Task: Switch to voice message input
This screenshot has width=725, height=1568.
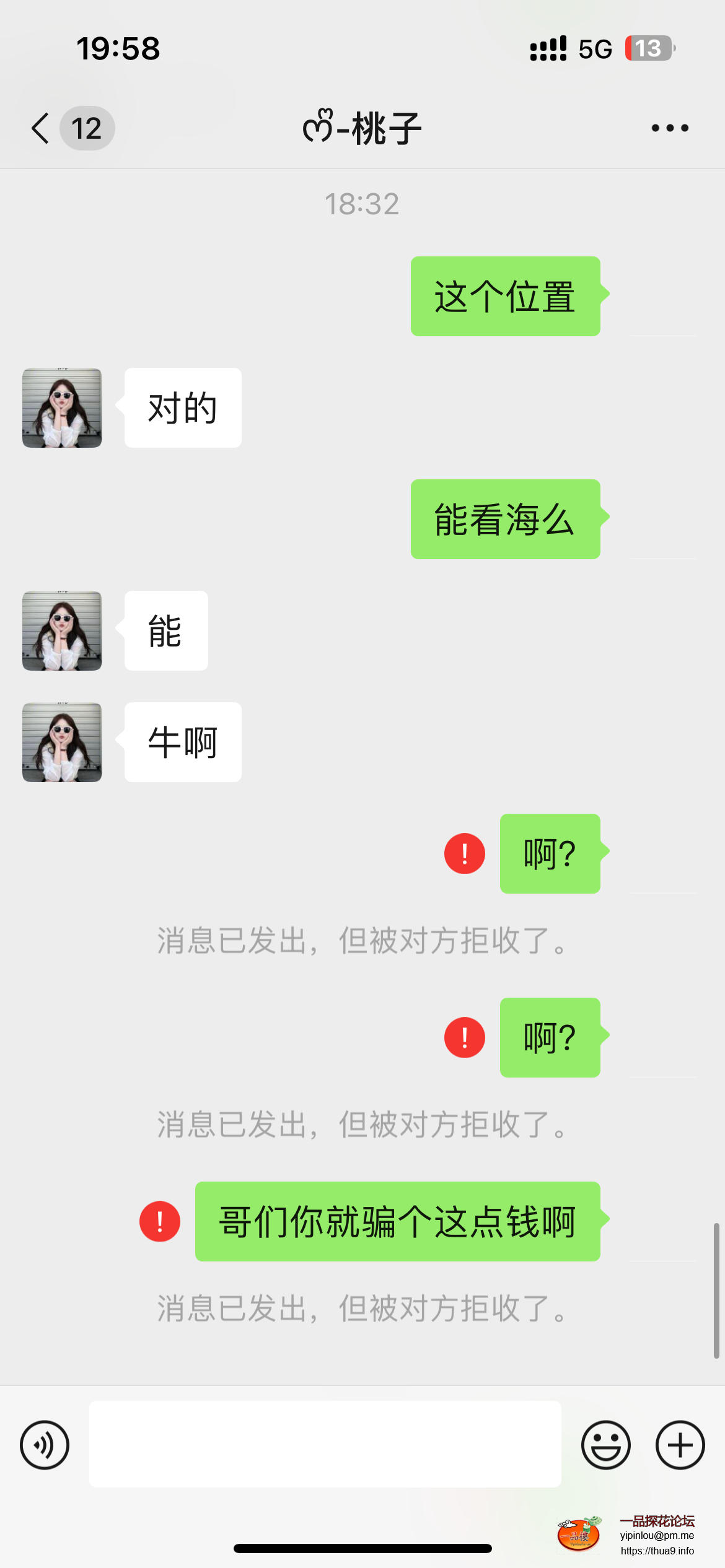Action: 45,1445
